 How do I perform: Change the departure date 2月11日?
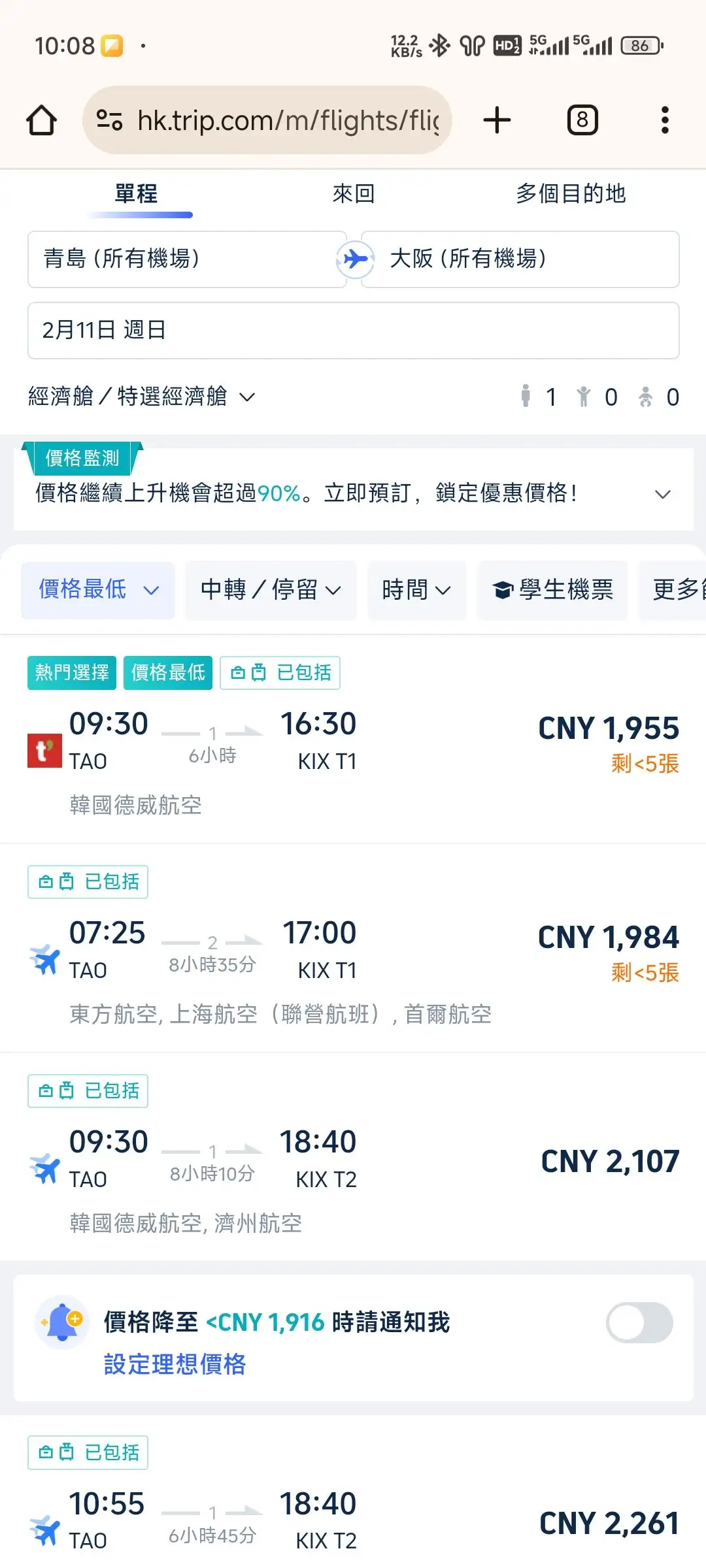point(353,331)
